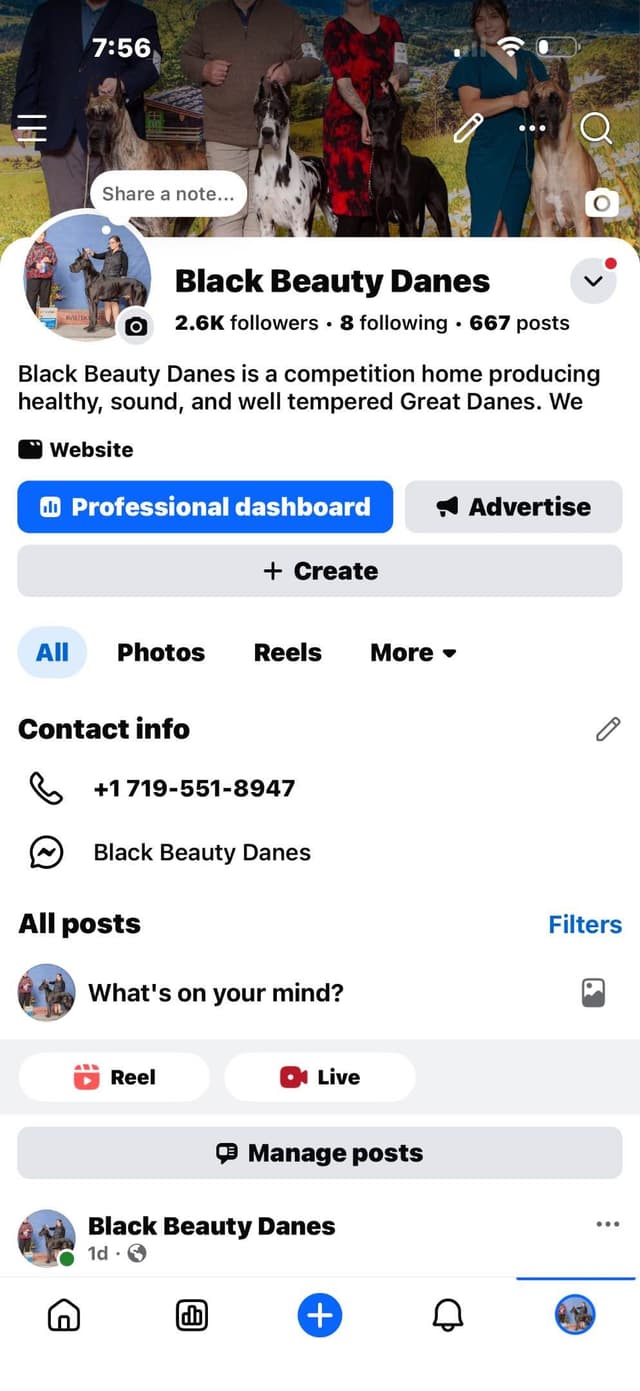Start writing in What's on your mind?
The height and width of the screenshot is (1391, 640).
coord(216,993)
